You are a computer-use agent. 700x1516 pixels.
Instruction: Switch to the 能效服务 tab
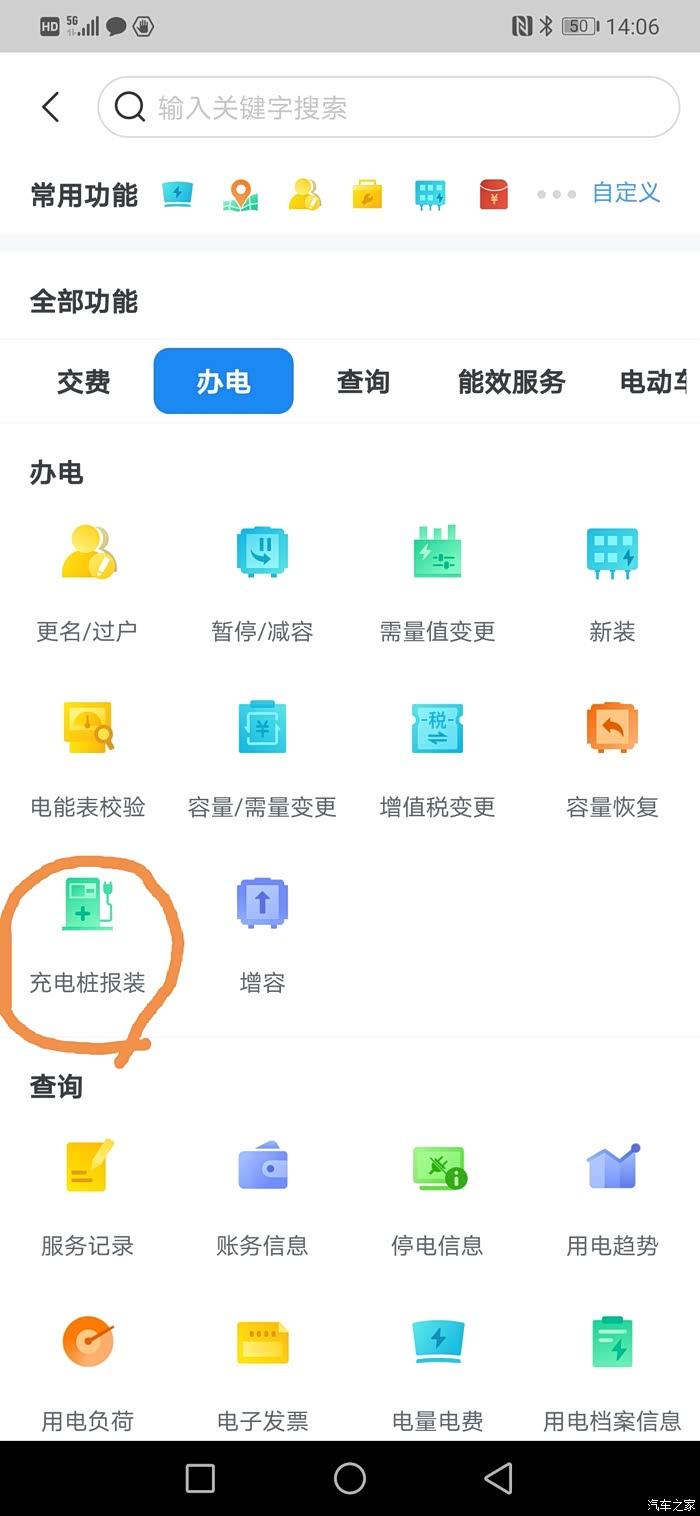point(511,381)
